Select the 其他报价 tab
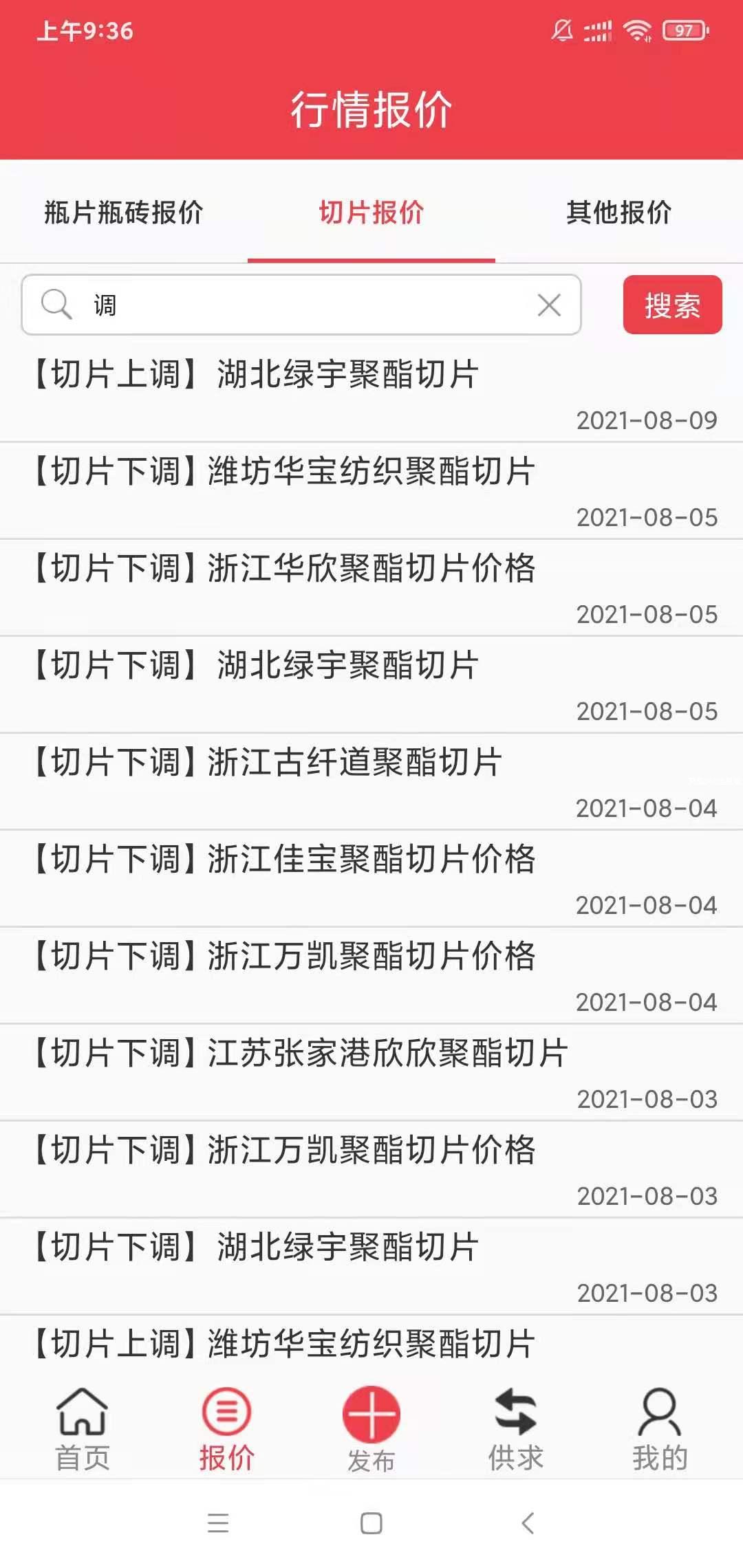This screenshot has width=743, height=1568. coord(618,213)
